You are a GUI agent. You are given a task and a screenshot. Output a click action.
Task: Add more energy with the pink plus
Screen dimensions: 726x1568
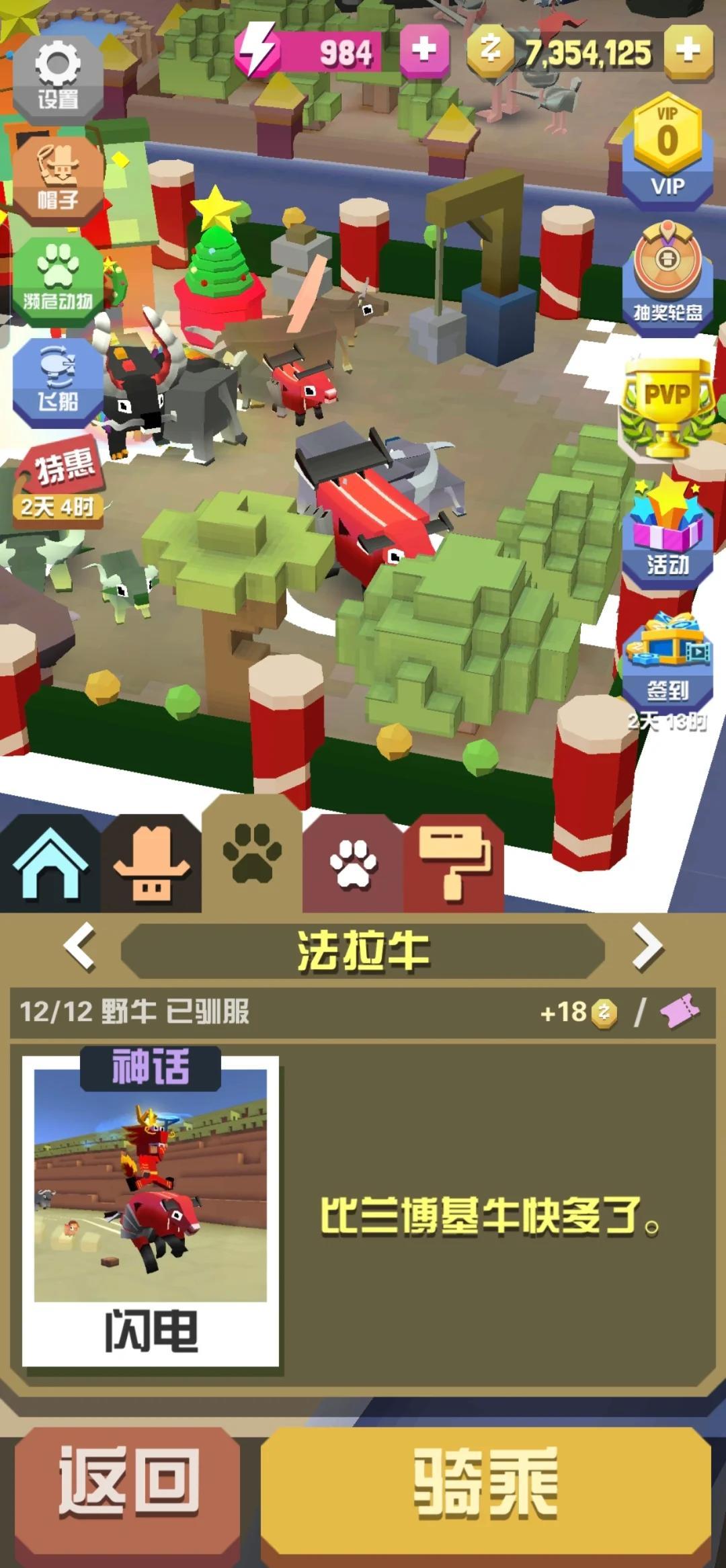[424, 50]
